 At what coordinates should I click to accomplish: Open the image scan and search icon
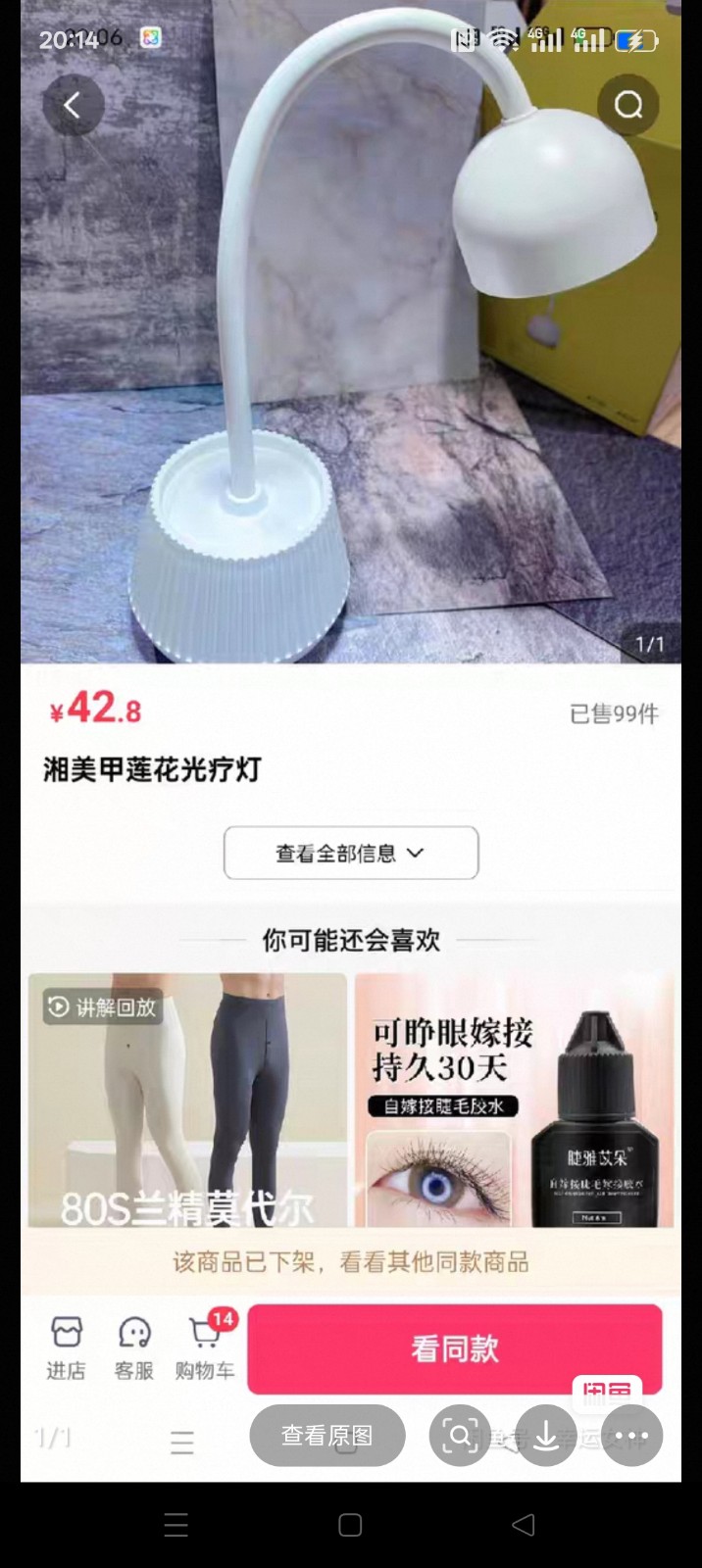point(459,1437)
